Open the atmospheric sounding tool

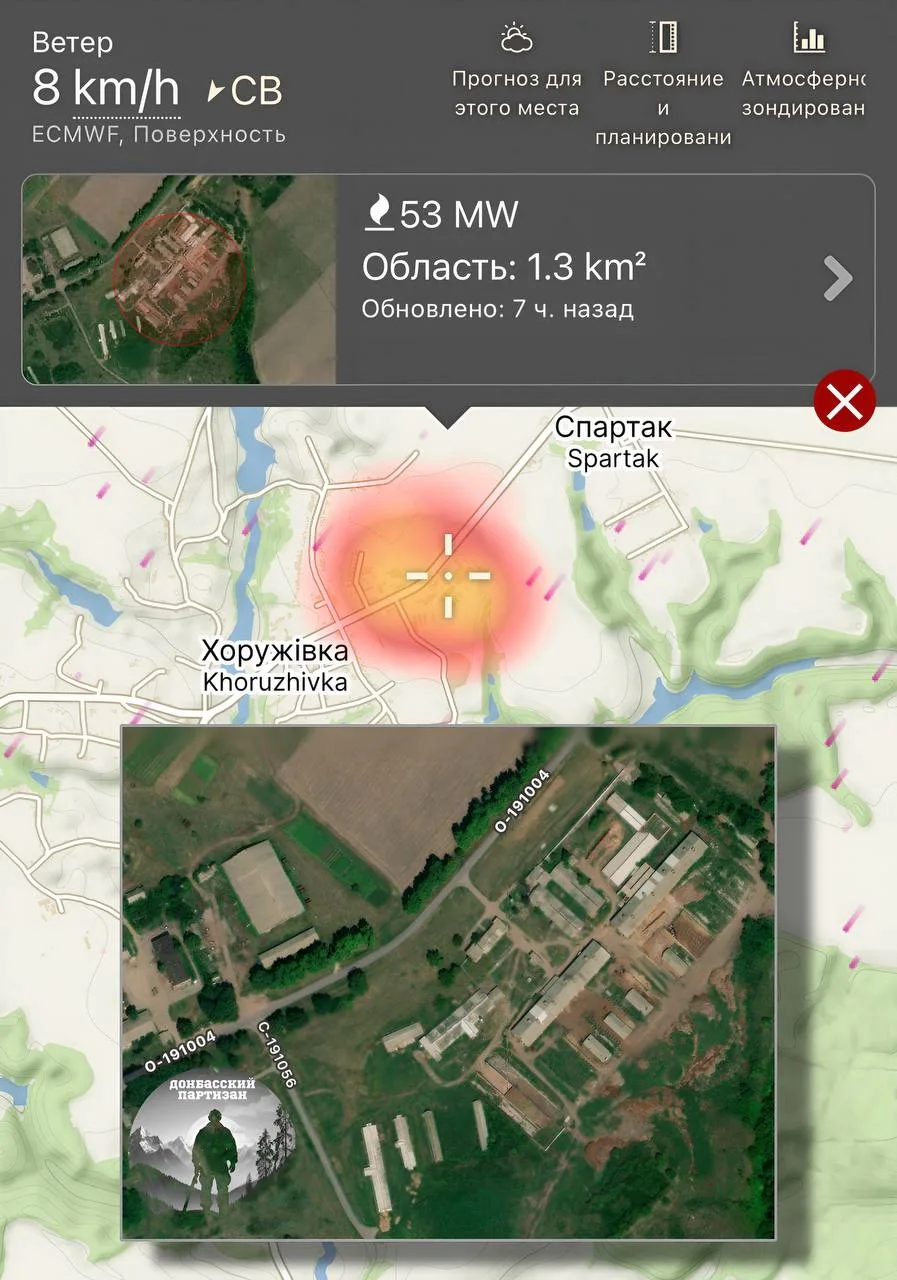coord(808,70)
